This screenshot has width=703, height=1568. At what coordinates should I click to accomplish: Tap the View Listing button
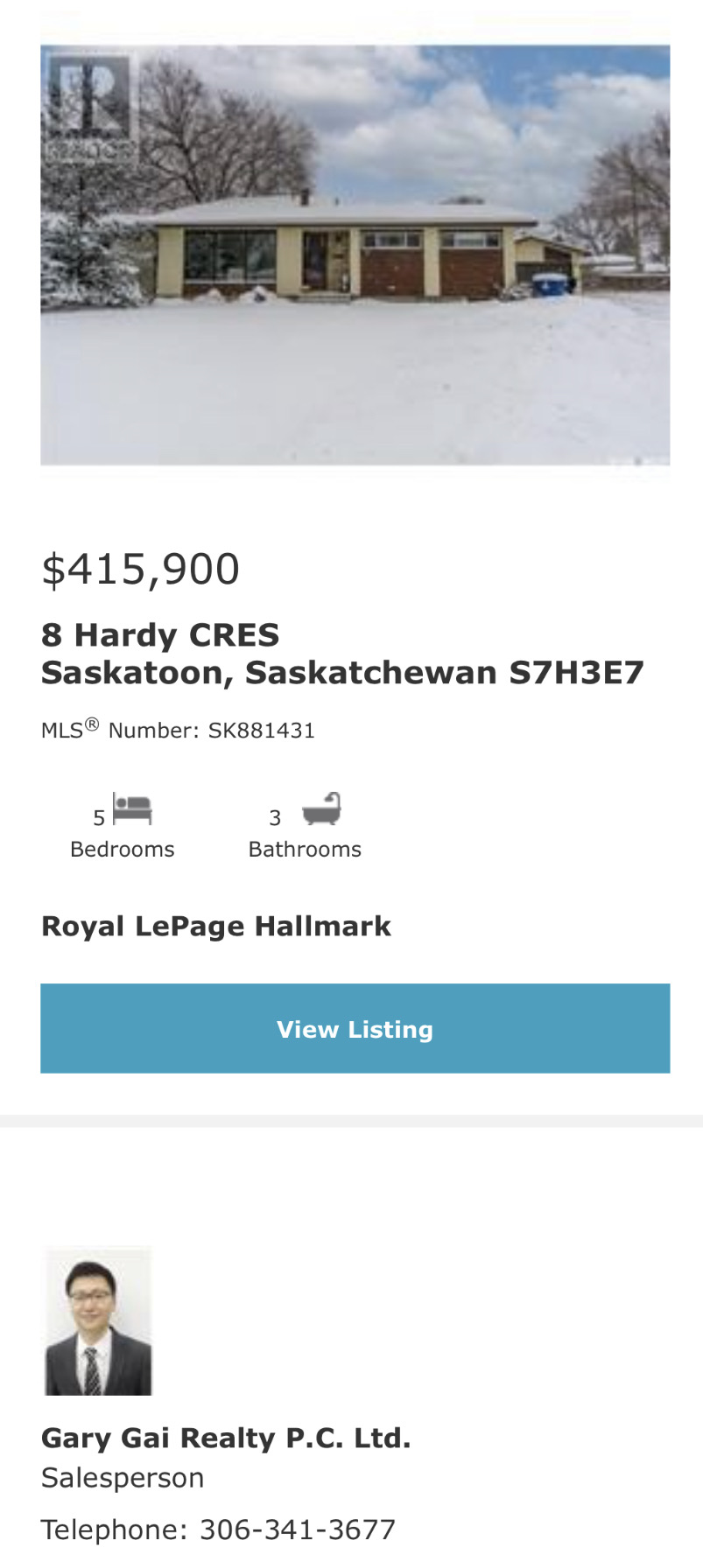355,1028
